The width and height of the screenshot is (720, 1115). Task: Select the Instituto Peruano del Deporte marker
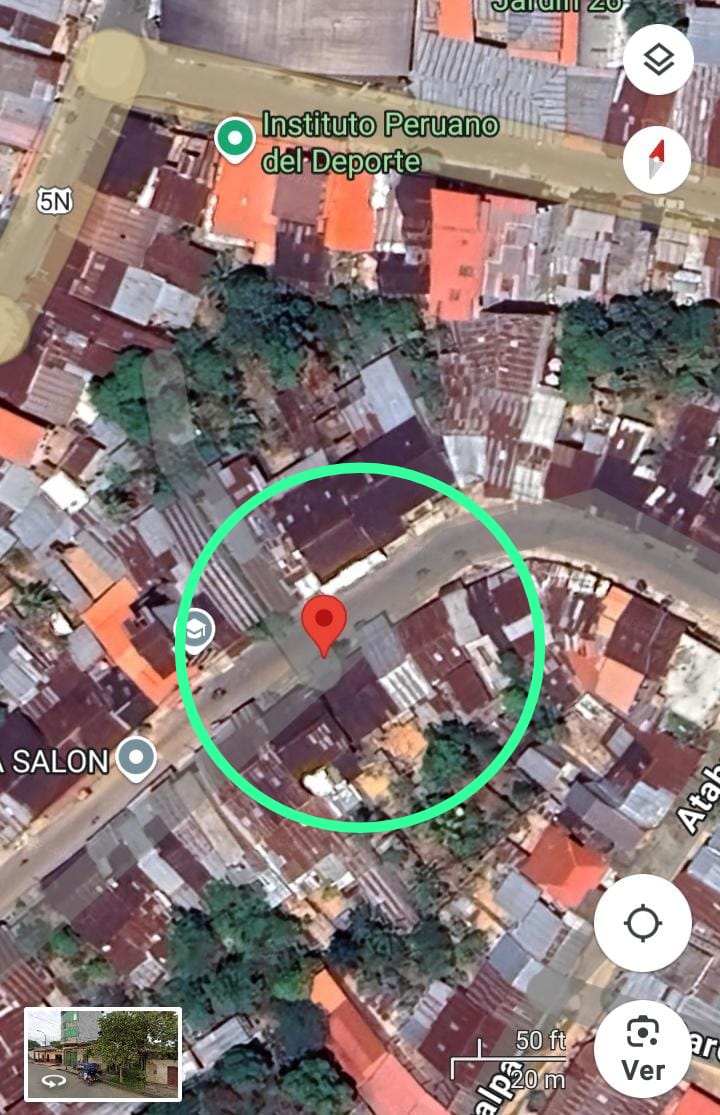[x=235, y=140]
